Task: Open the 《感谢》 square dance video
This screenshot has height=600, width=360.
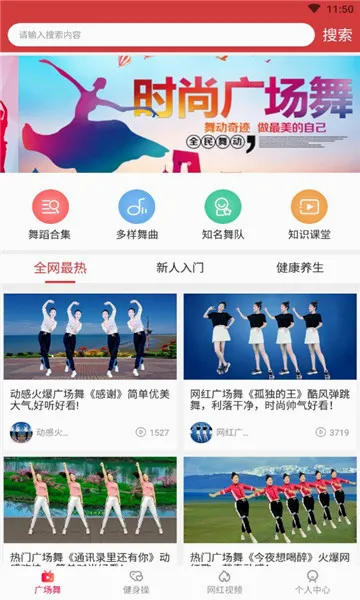Action: click(x=90, y=371)
